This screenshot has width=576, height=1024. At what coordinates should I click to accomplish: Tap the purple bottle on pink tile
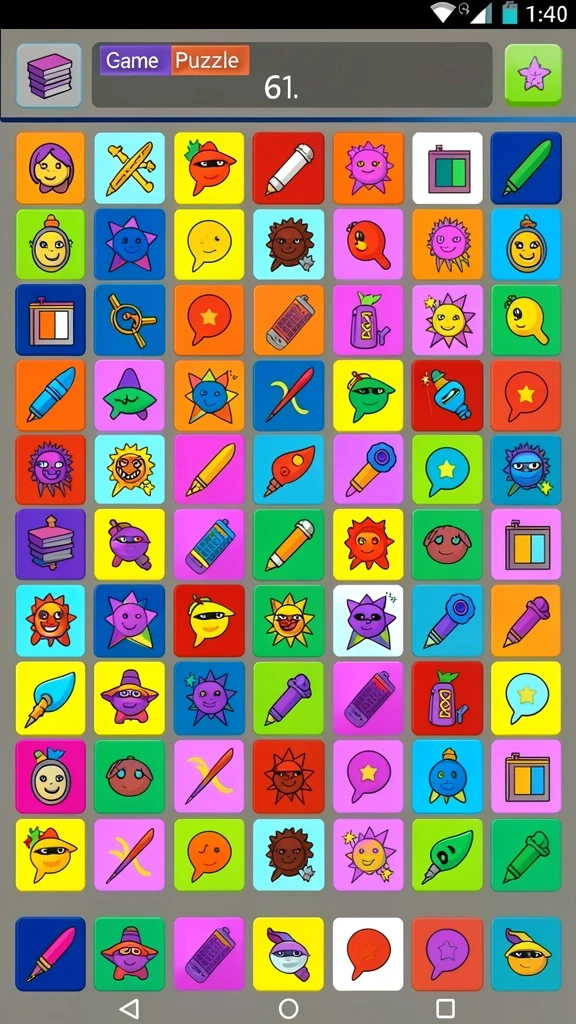pyautogui.click(x=368, y=319)
